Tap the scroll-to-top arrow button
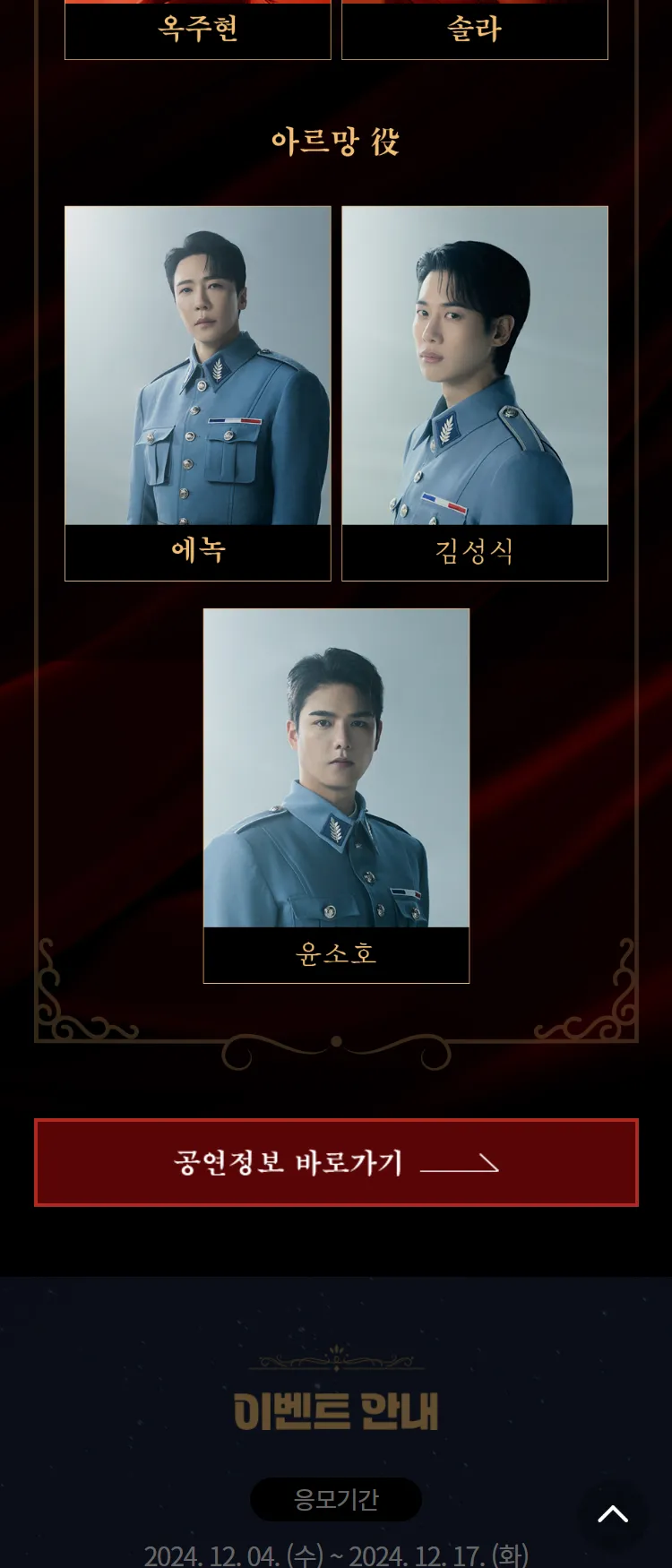Screen dimensions: 672x1568 point(613,1514)
